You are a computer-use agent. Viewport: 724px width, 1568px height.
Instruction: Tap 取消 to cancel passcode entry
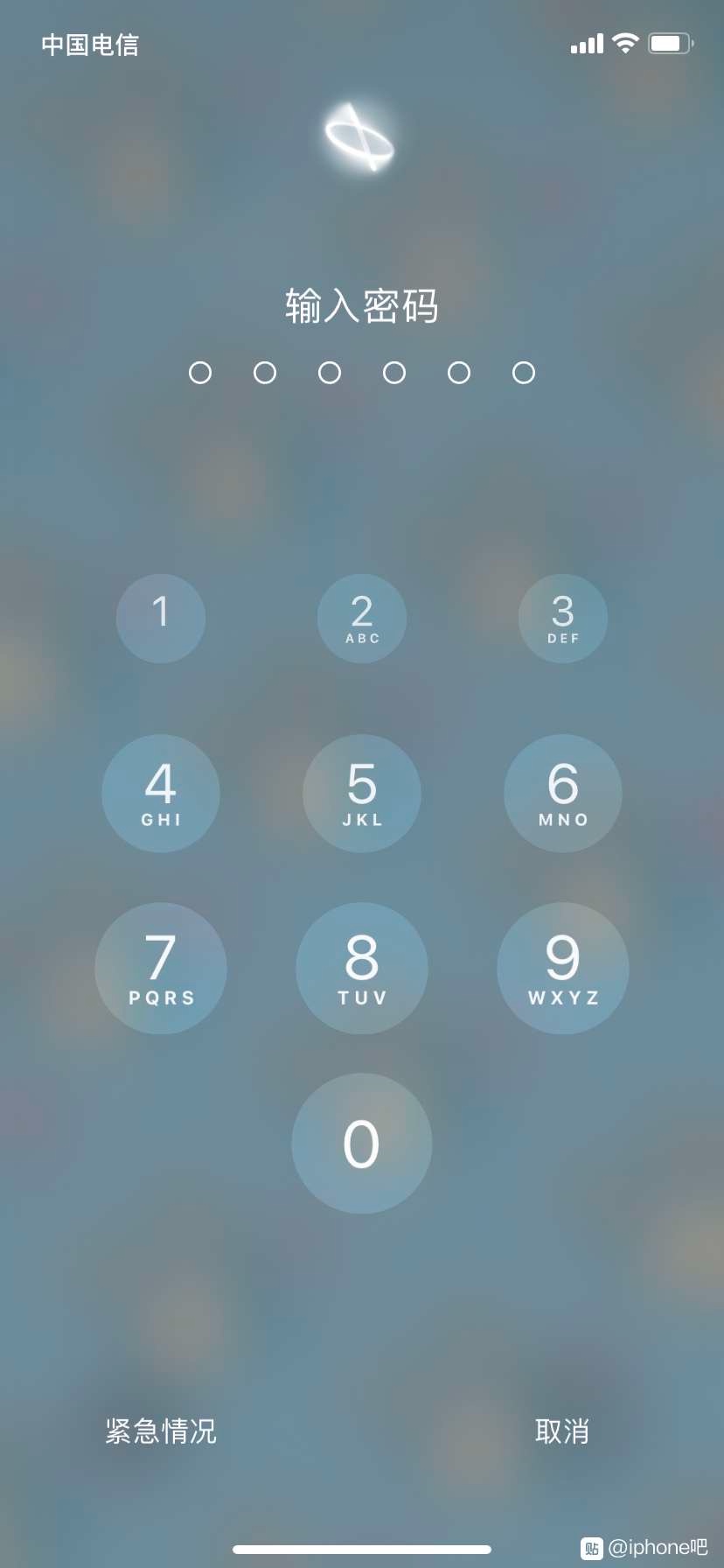(x=562, y=1431)
